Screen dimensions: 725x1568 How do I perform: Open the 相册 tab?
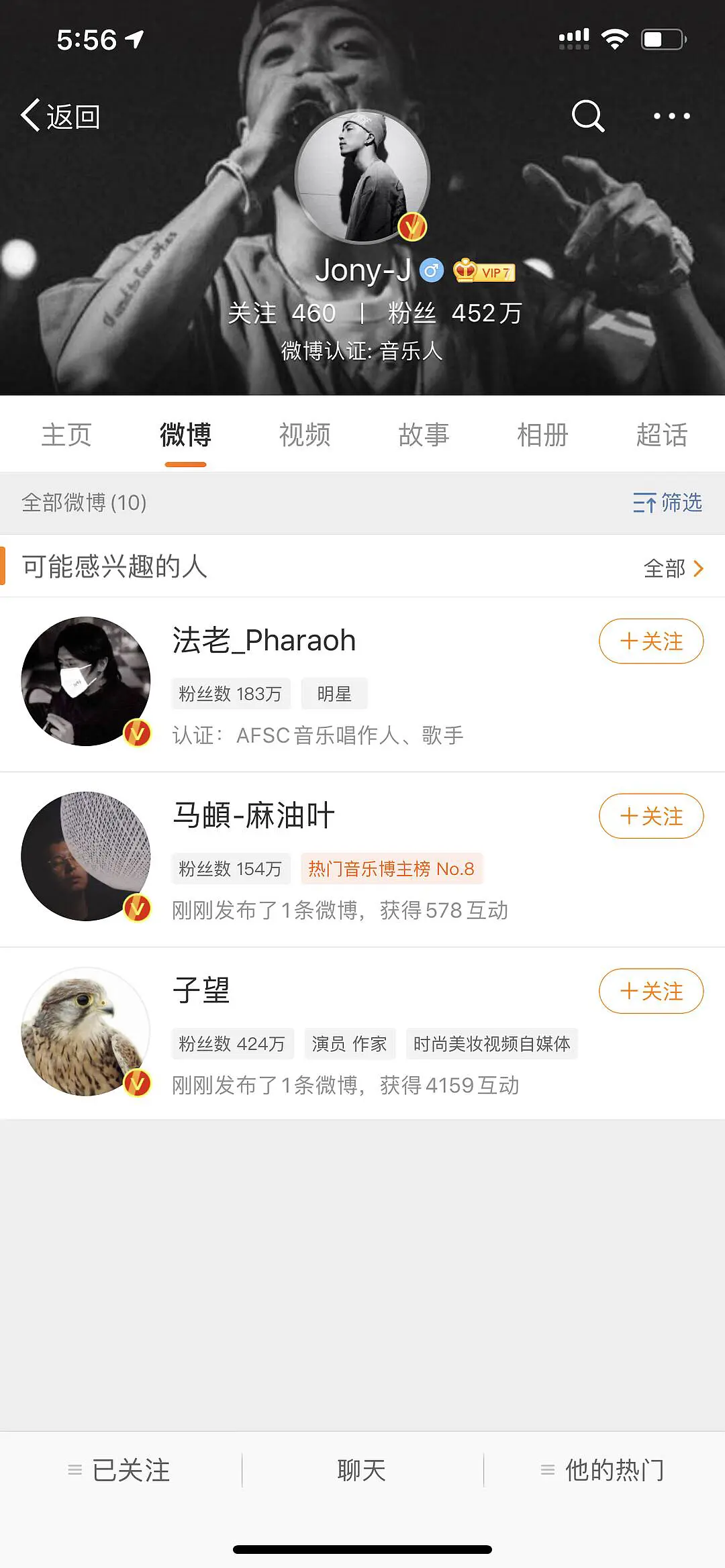pos(542,435)
